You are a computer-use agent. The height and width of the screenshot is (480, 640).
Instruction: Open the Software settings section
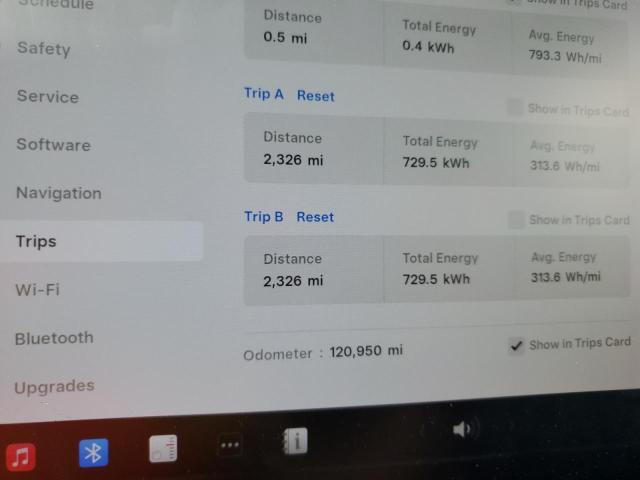tap(53, 145)
